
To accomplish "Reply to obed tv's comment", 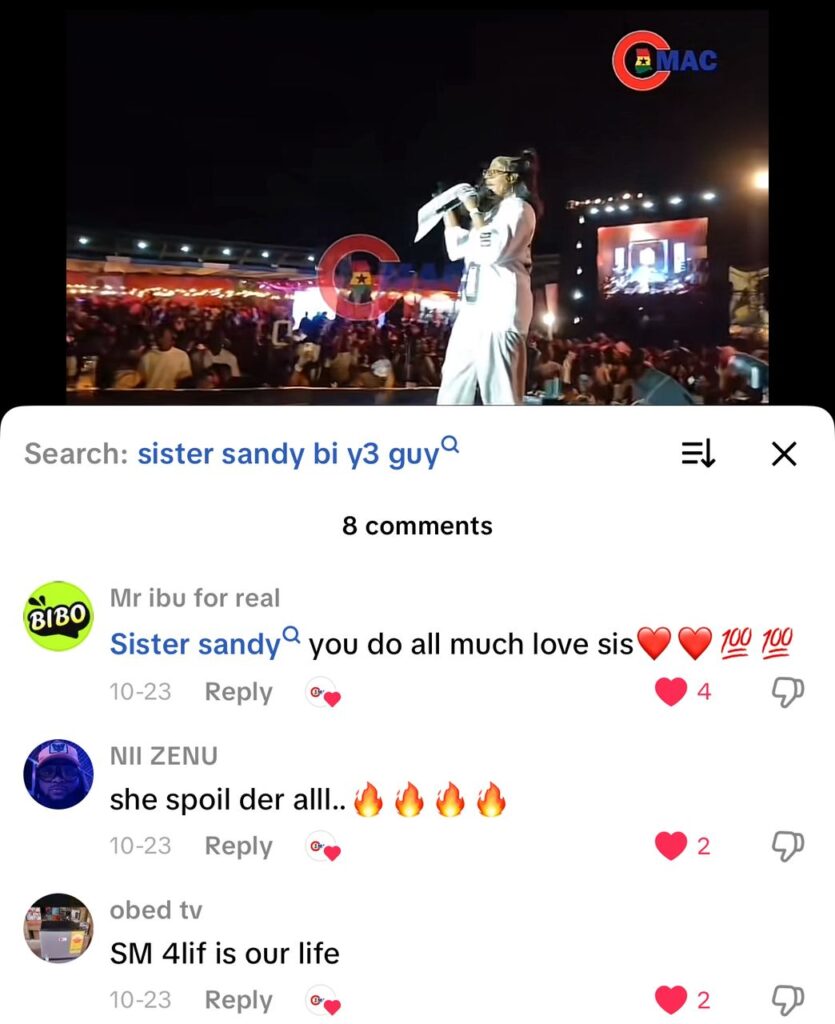I will tap(238, 1000).
